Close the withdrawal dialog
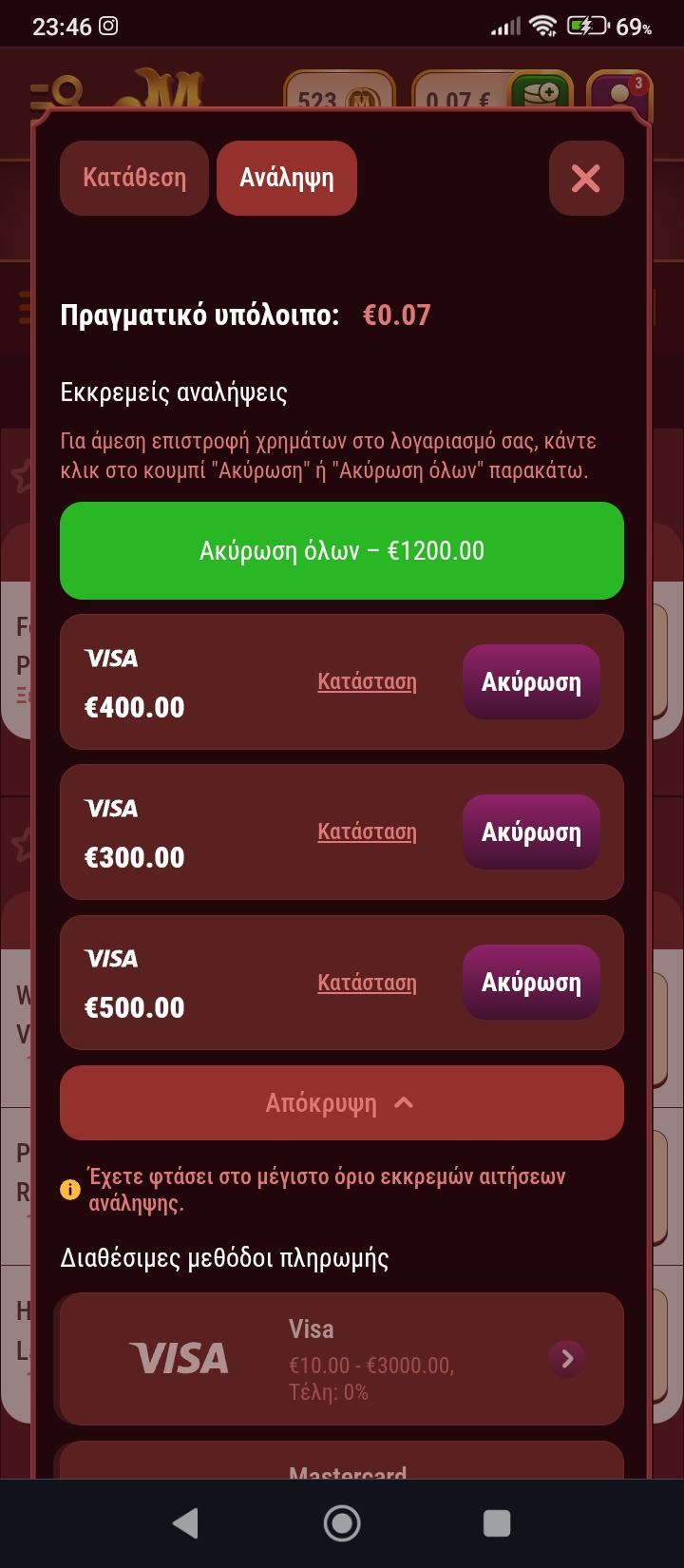This screenshot has height=1568, width=684. pyautogui.click(x=585, y=178)
